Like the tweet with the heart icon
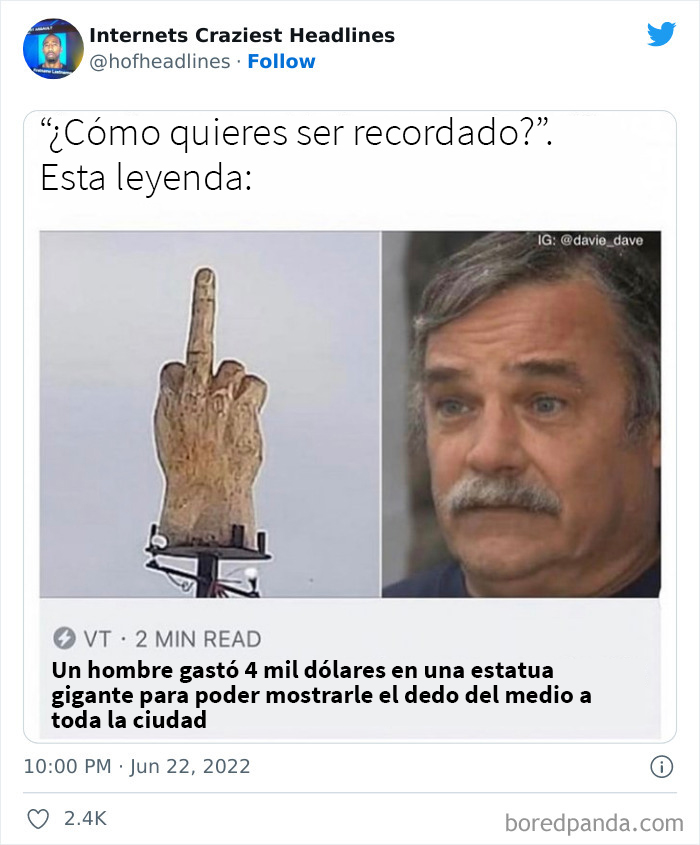Viewport: 700px width, 845px height. coord(37,819)
